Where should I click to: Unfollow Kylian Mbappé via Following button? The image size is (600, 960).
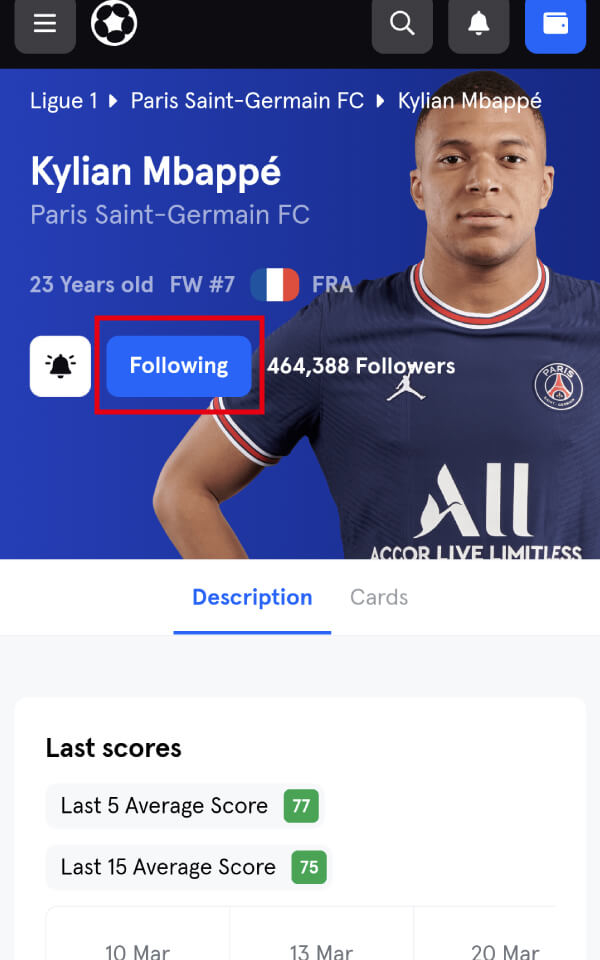point(179,366)
